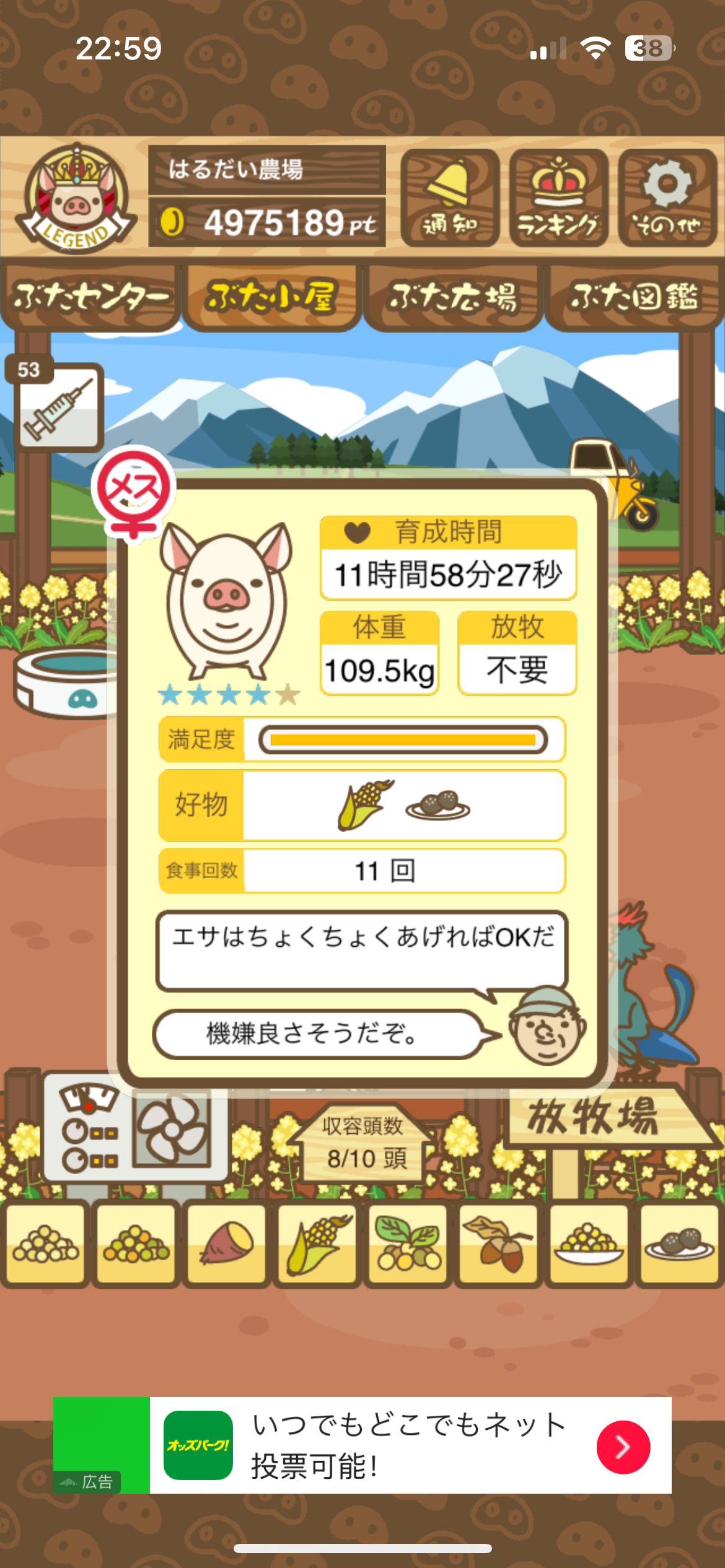
Task: Open the ランキング rankings
Action: pos(558,198)
